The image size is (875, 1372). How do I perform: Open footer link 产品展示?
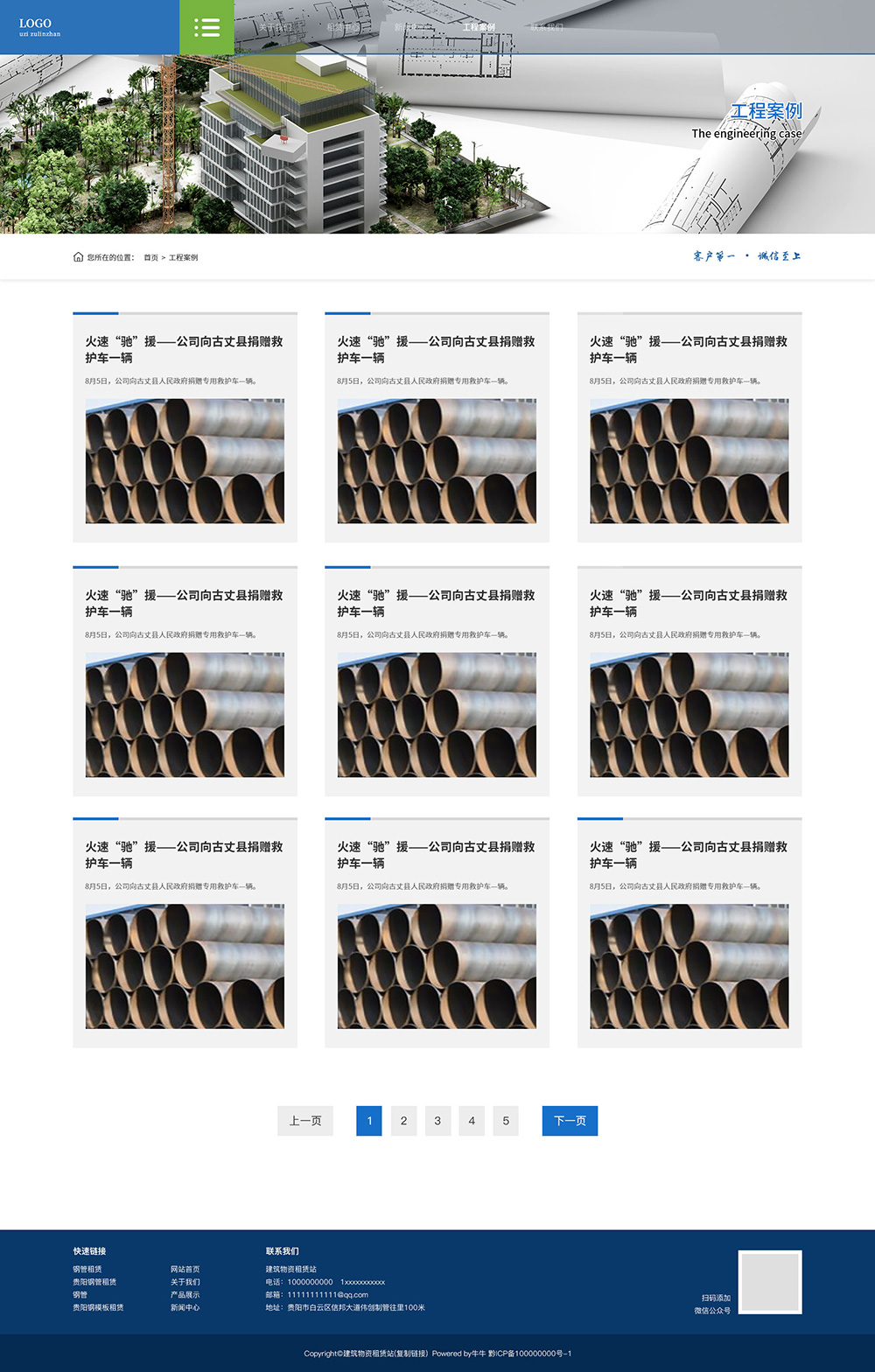[x=185, y=1295]
